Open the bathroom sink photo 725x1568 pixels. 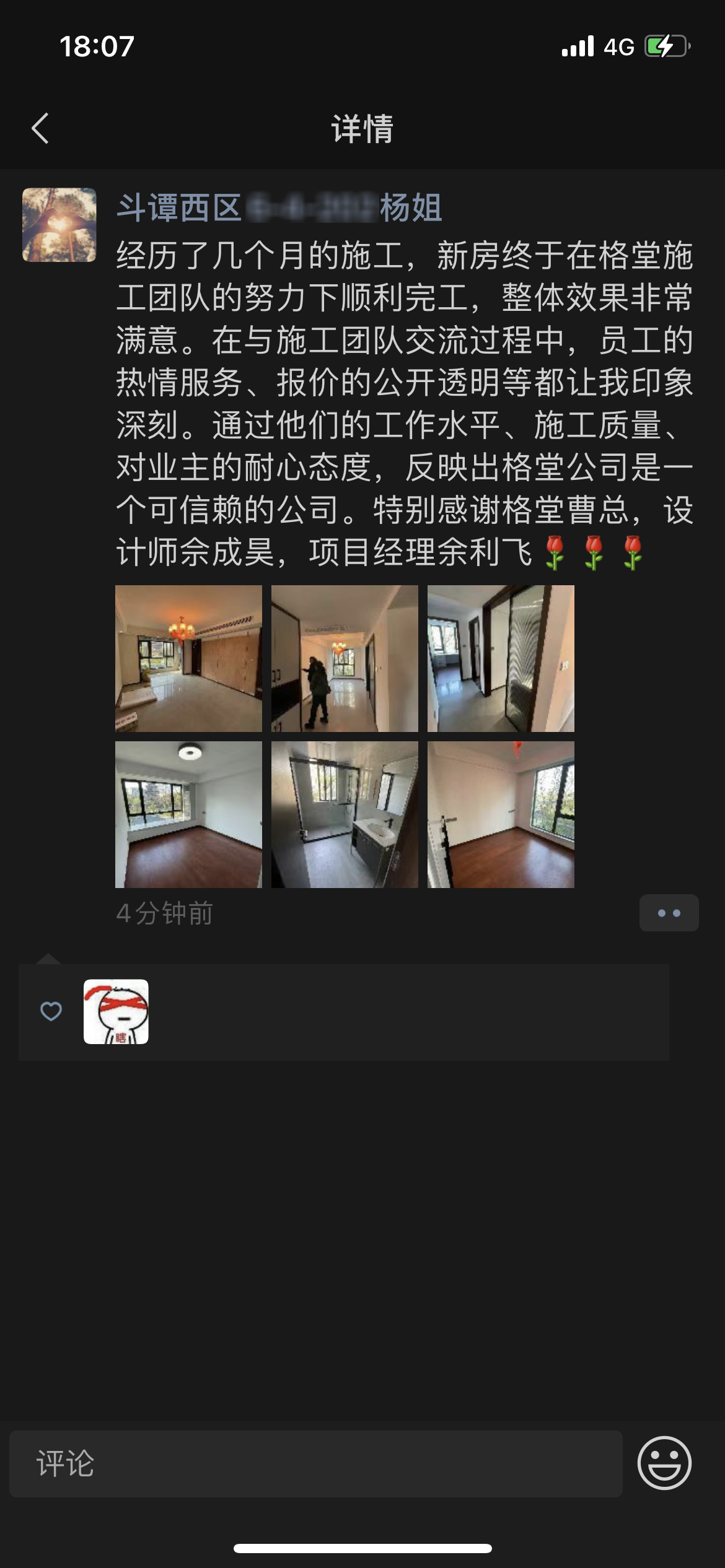pyautogui.click(x=345, y=814)
